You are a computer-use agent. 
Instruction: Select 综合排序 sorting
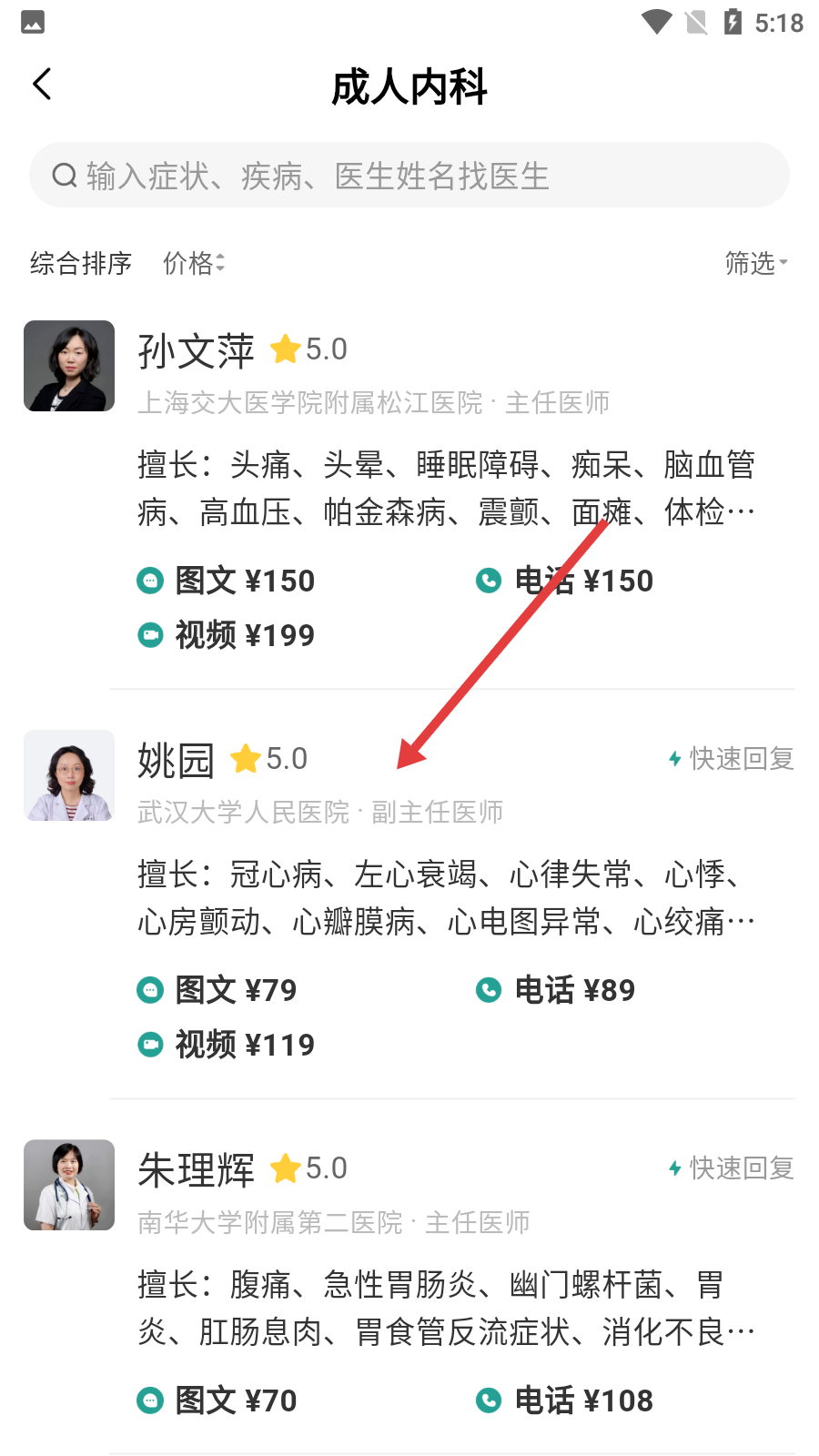tap(81, 264)
